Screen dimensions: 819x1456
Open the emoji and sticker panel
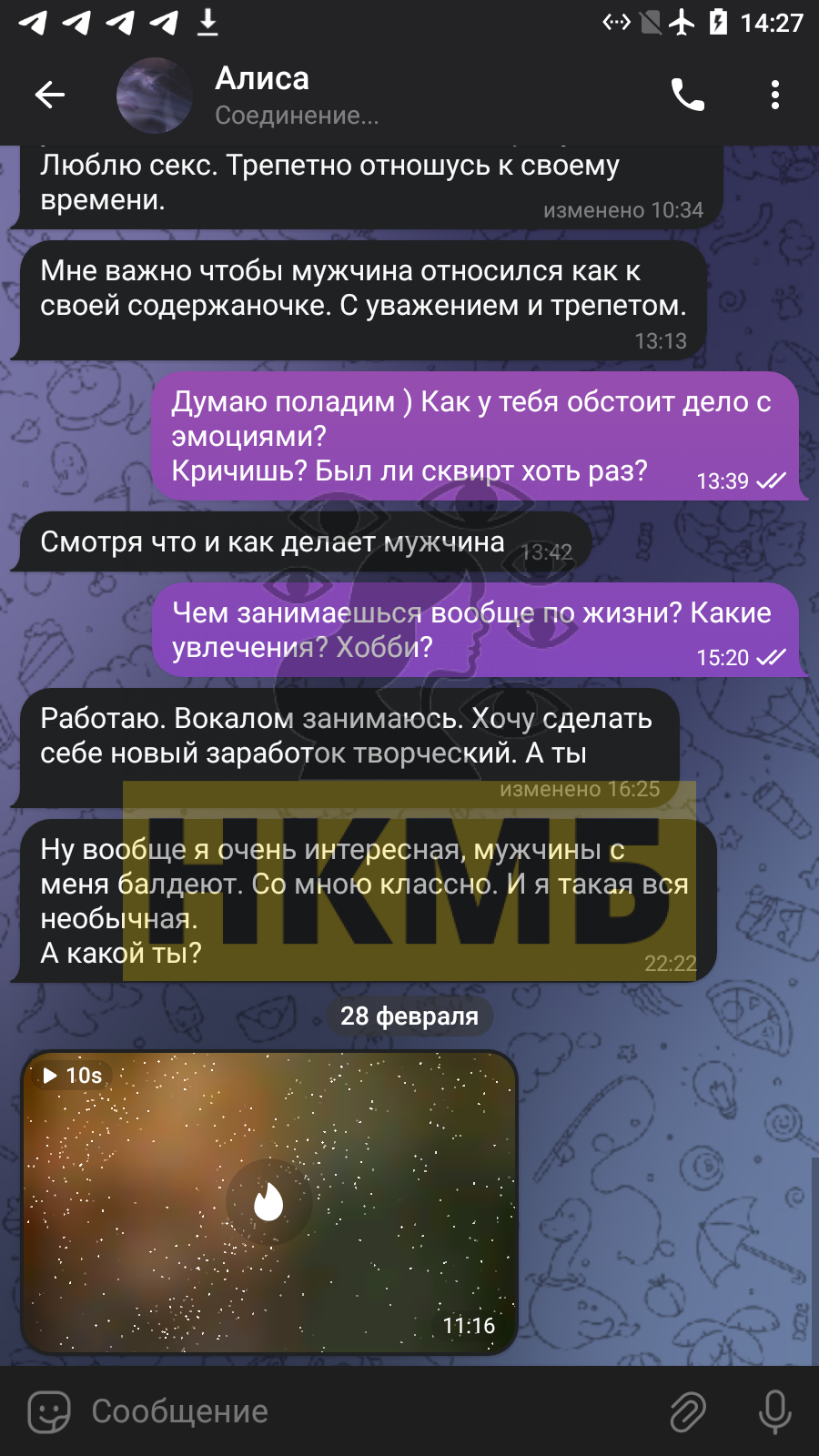pos(49,1411)
